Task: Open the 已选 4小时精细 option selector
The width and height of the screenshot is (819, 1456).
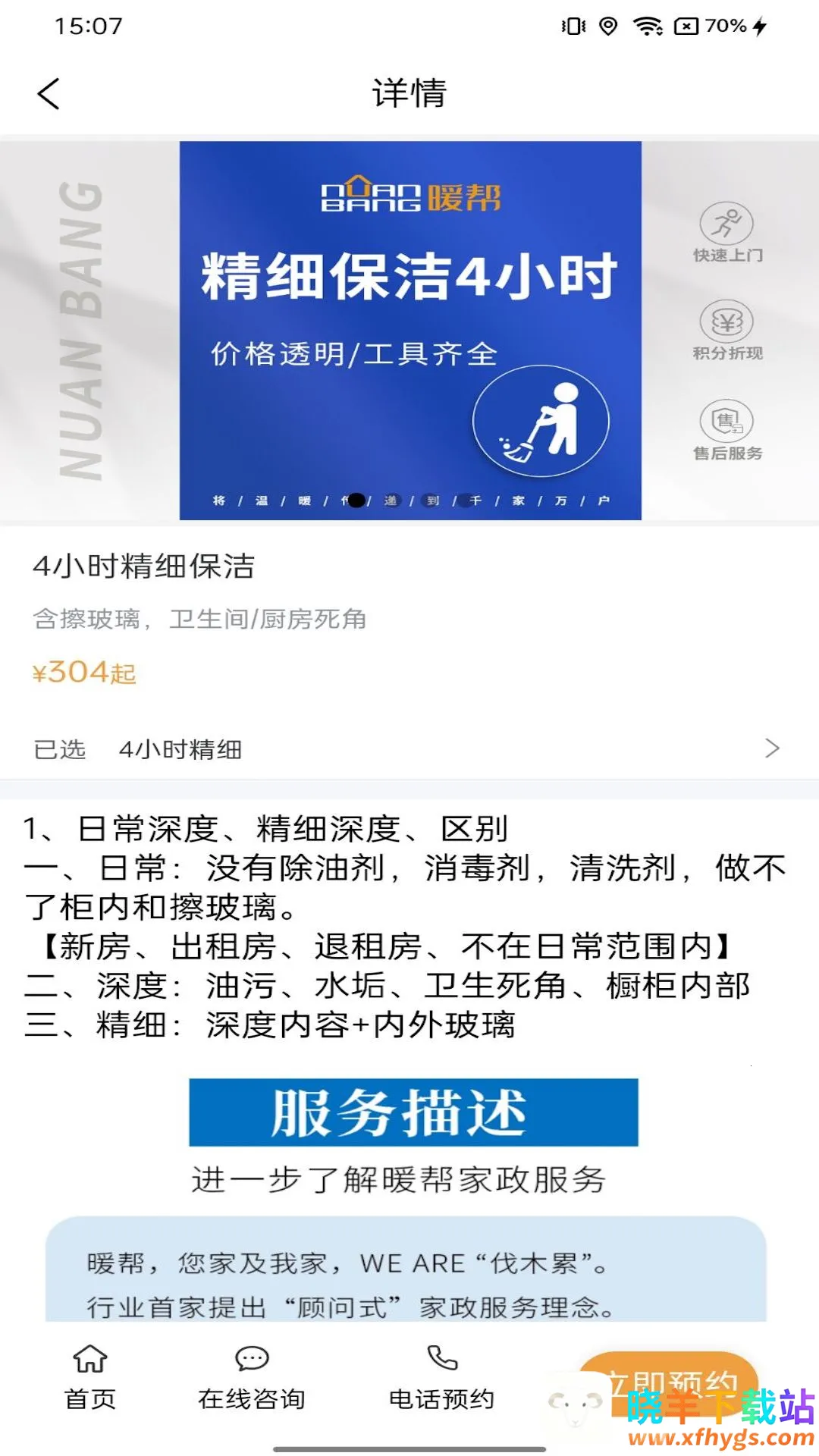Action: 409,749
